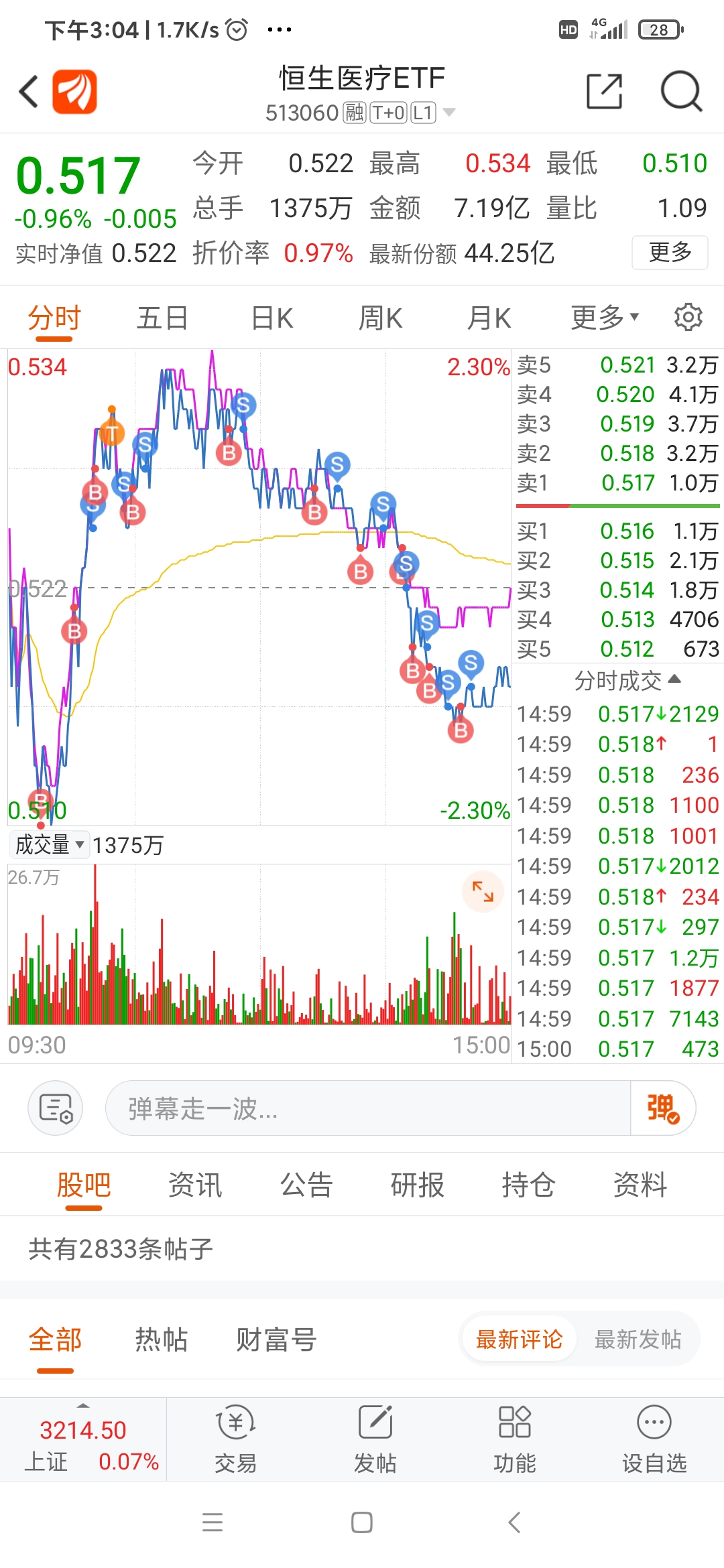Open the 研报 tab
The image size is (724, 1568).
(x=417, y=1185)
